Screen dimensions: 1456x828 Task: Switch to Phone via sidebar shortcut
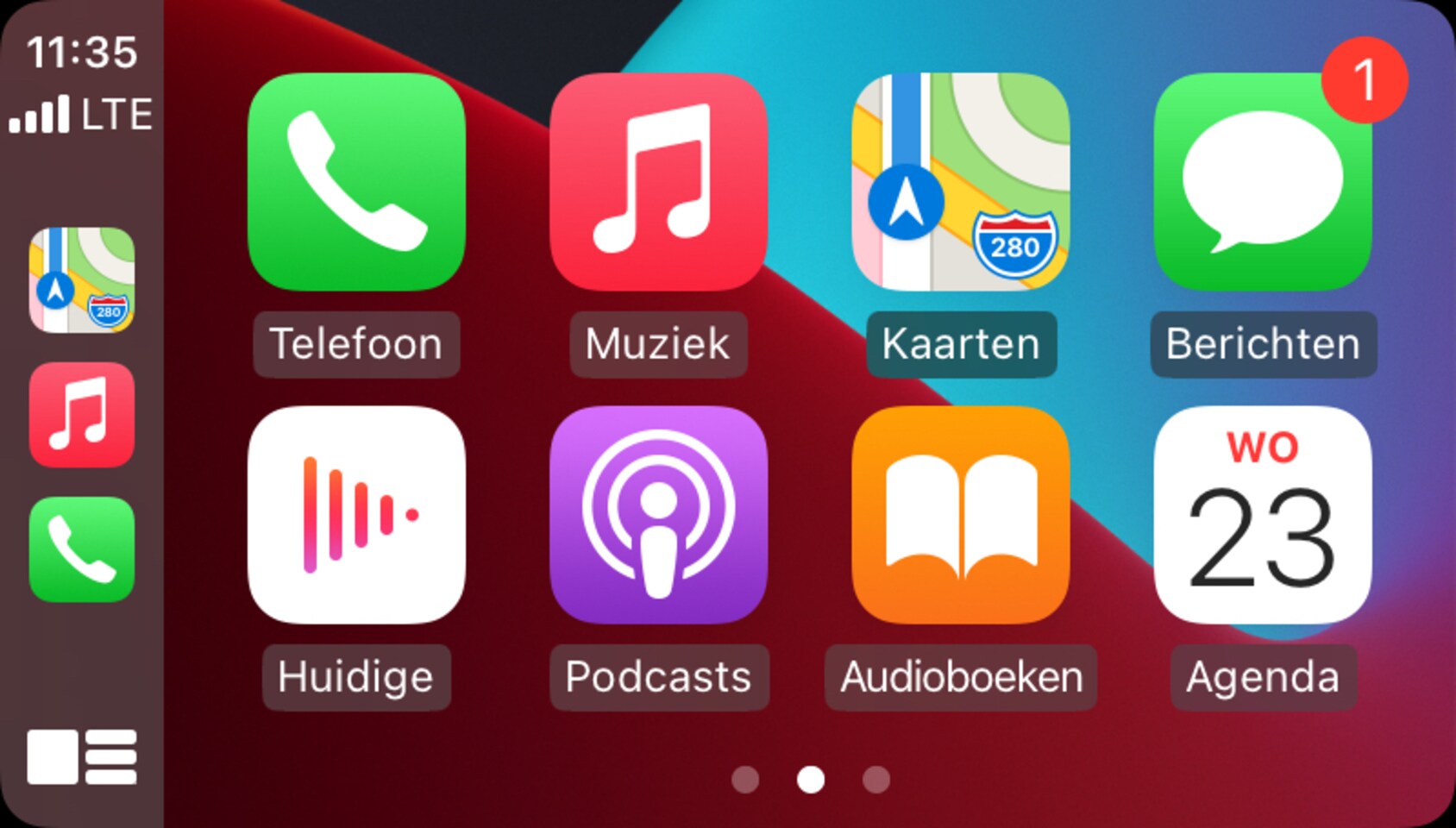point(82,549)
